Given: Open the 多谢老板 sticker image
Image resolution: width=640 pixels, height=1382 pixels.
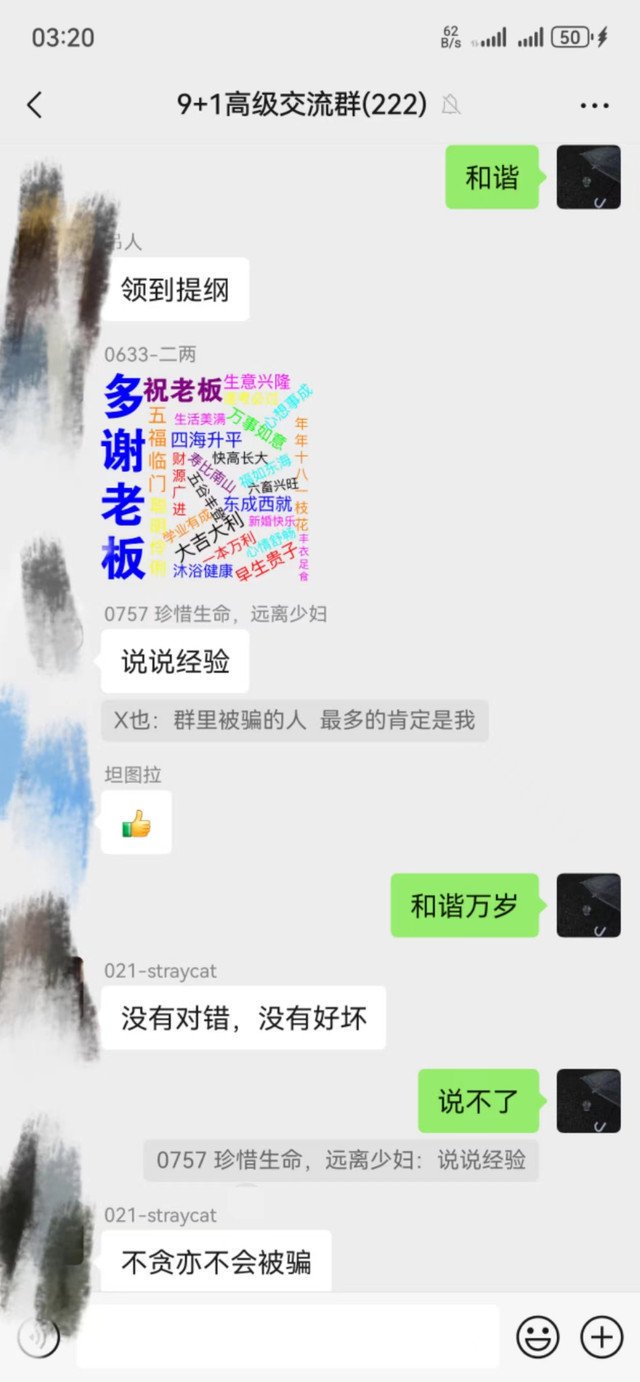Looking at the screenshot, I should (x=207, y=478).
